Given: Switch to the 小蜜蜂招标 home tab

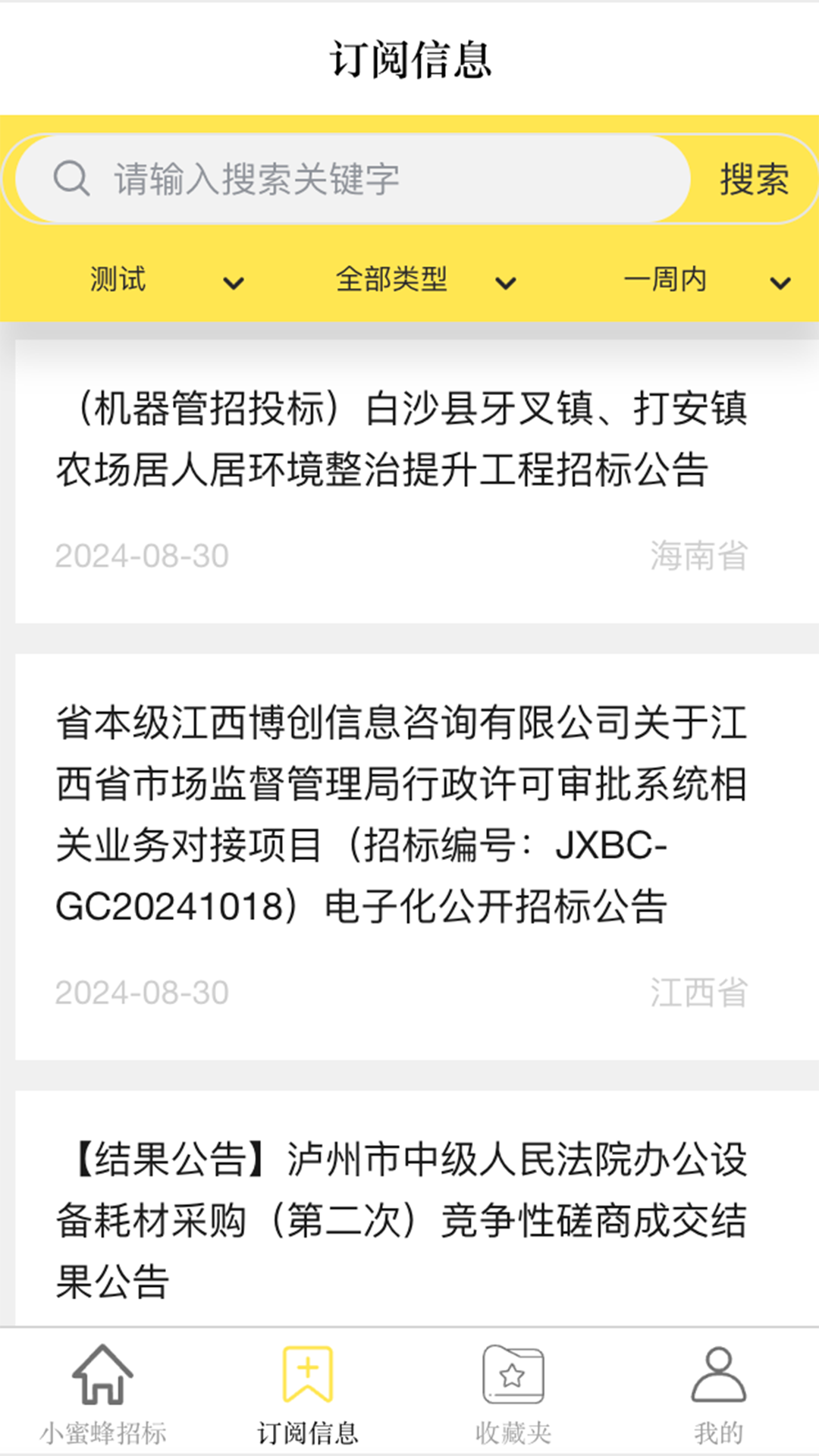Looking at the screenshot, I should [102, 1395].
